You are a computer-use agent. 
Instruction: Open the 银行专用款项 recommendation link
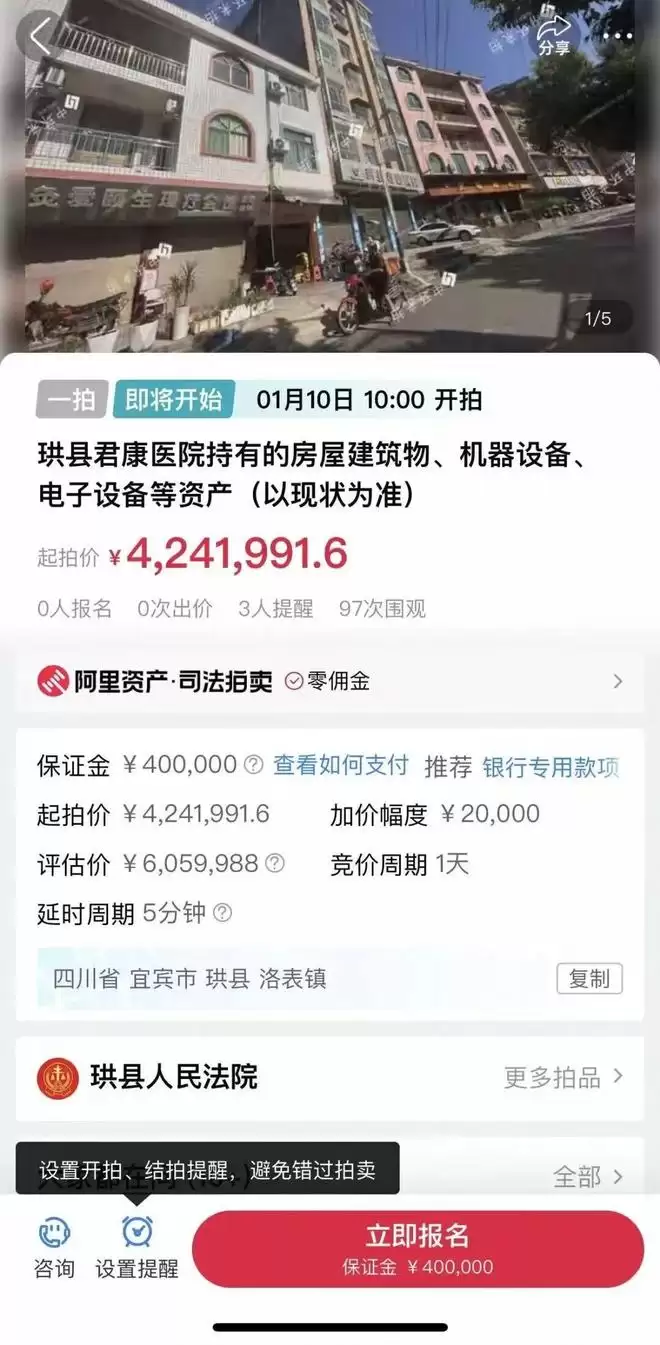click(x=551, y=767)
